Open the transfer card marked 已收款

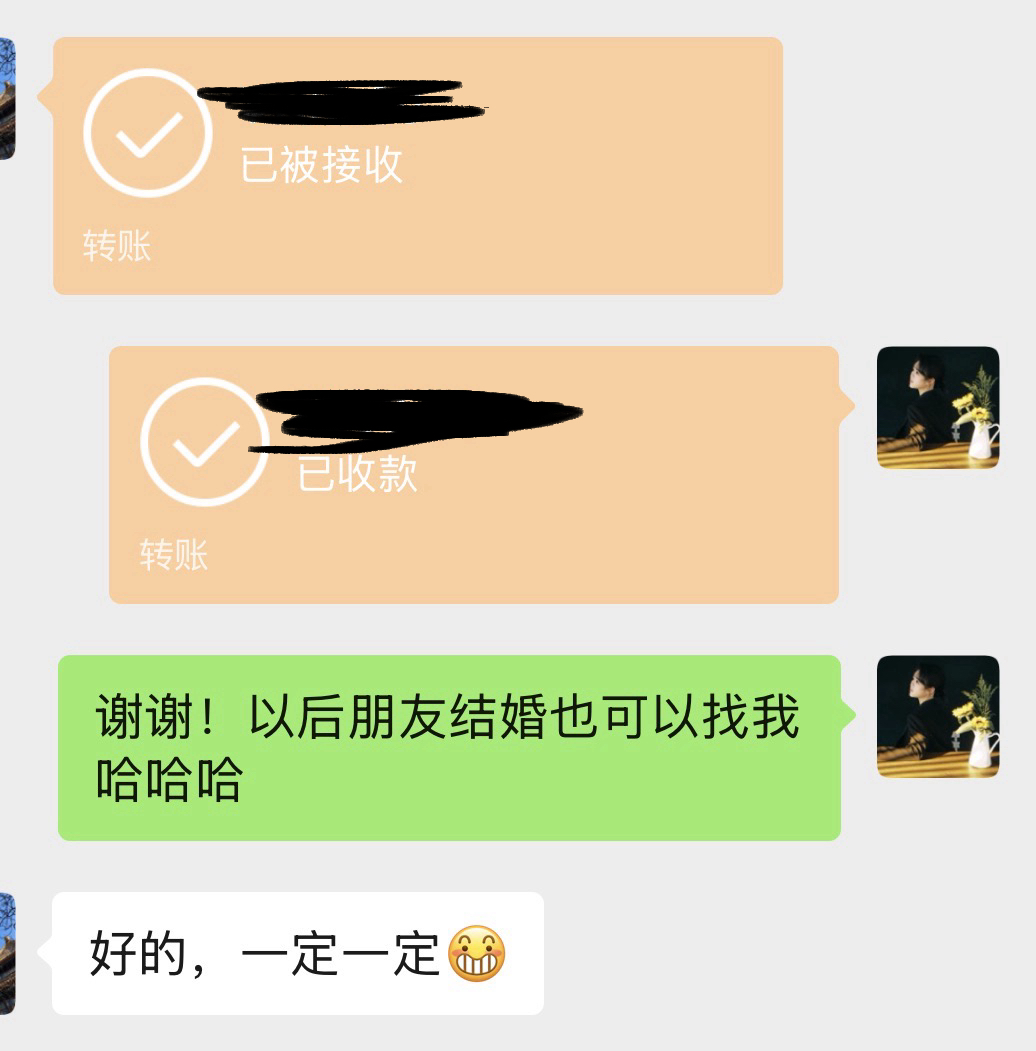[x=473, y=475]
